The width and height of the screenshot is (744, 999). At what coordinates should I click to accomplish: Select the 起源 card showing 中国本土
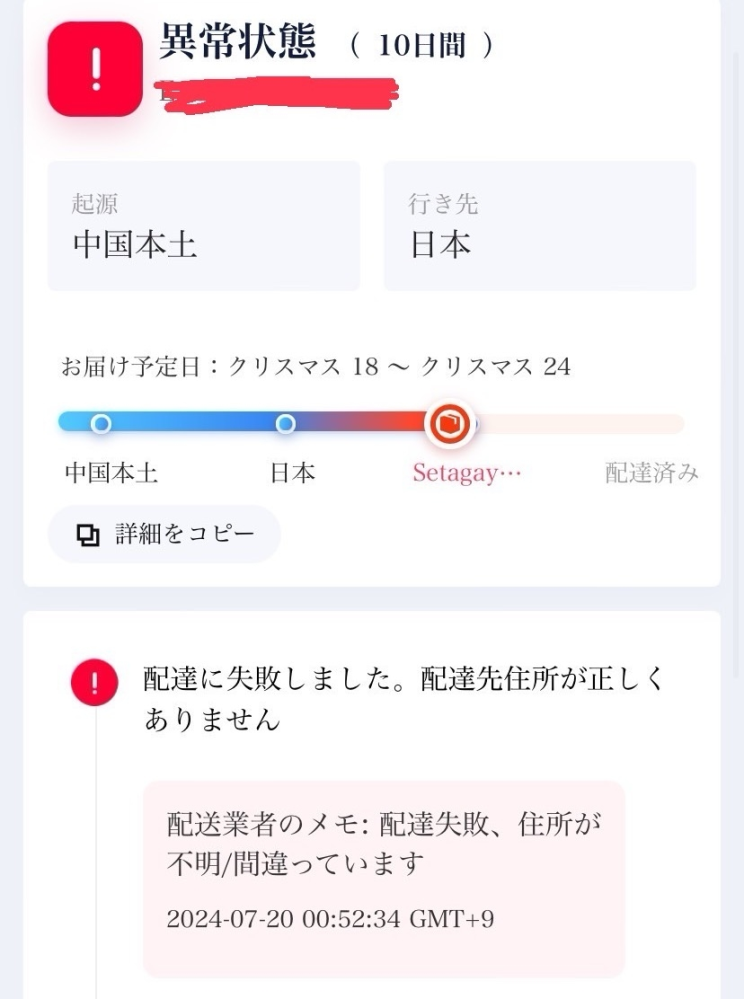click(x=204, y=224)
